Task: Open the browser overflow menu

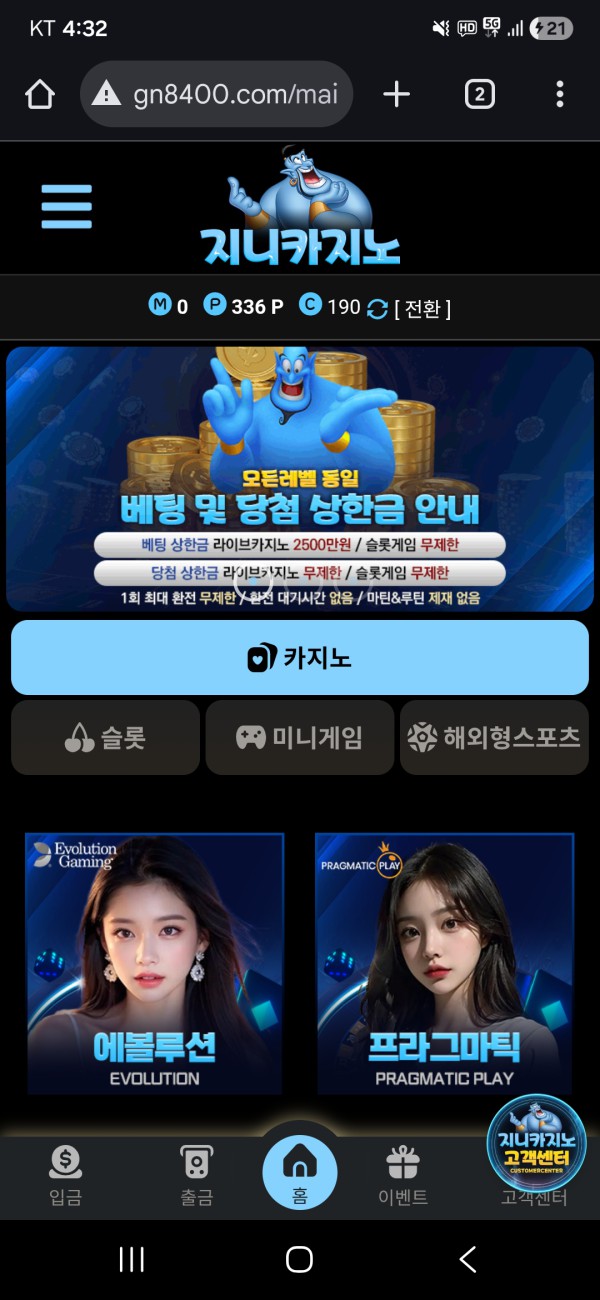Action: point(559,95)
